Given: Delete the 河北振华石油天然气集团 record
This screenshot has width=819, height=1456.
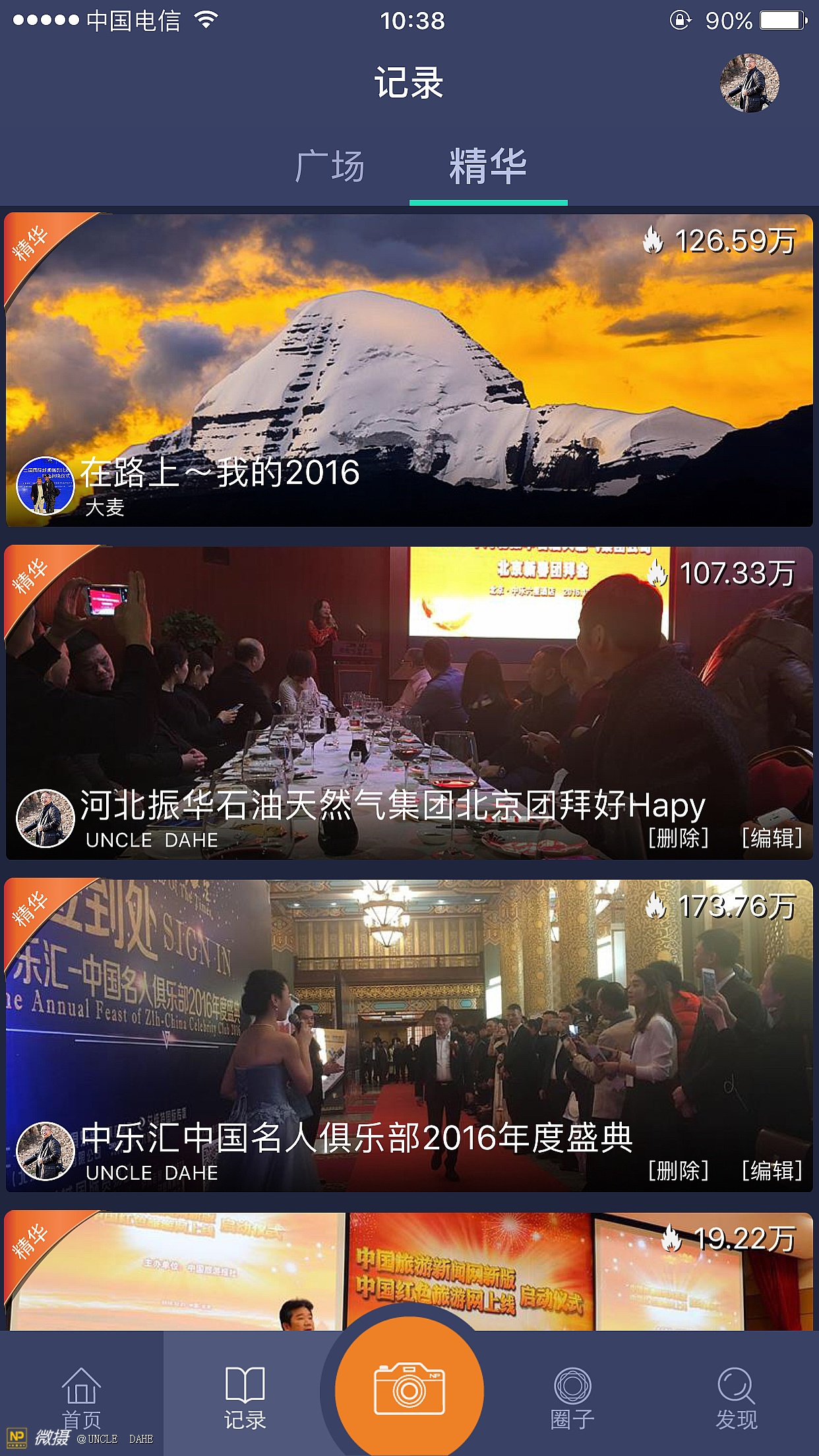Looking at the screenshot, I should [x=678, y=838].
